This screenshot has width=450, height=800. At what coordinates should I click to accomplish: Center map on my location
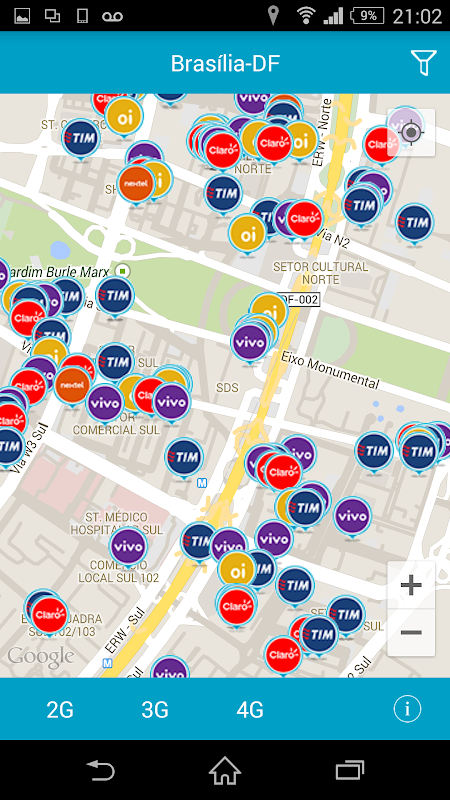(411, 132)
